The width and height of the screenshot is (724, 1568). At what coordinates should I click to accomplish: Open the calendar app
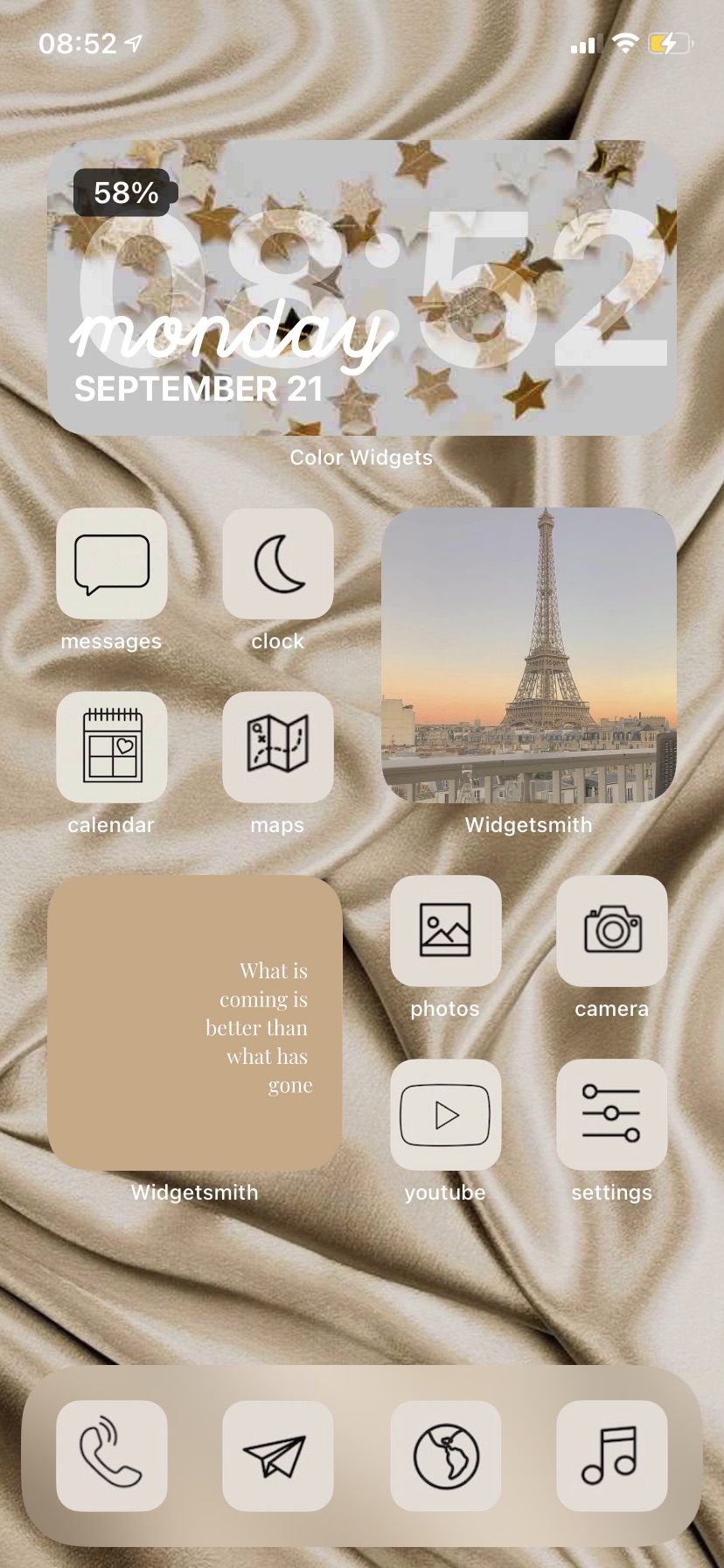(x=111, y=747)
